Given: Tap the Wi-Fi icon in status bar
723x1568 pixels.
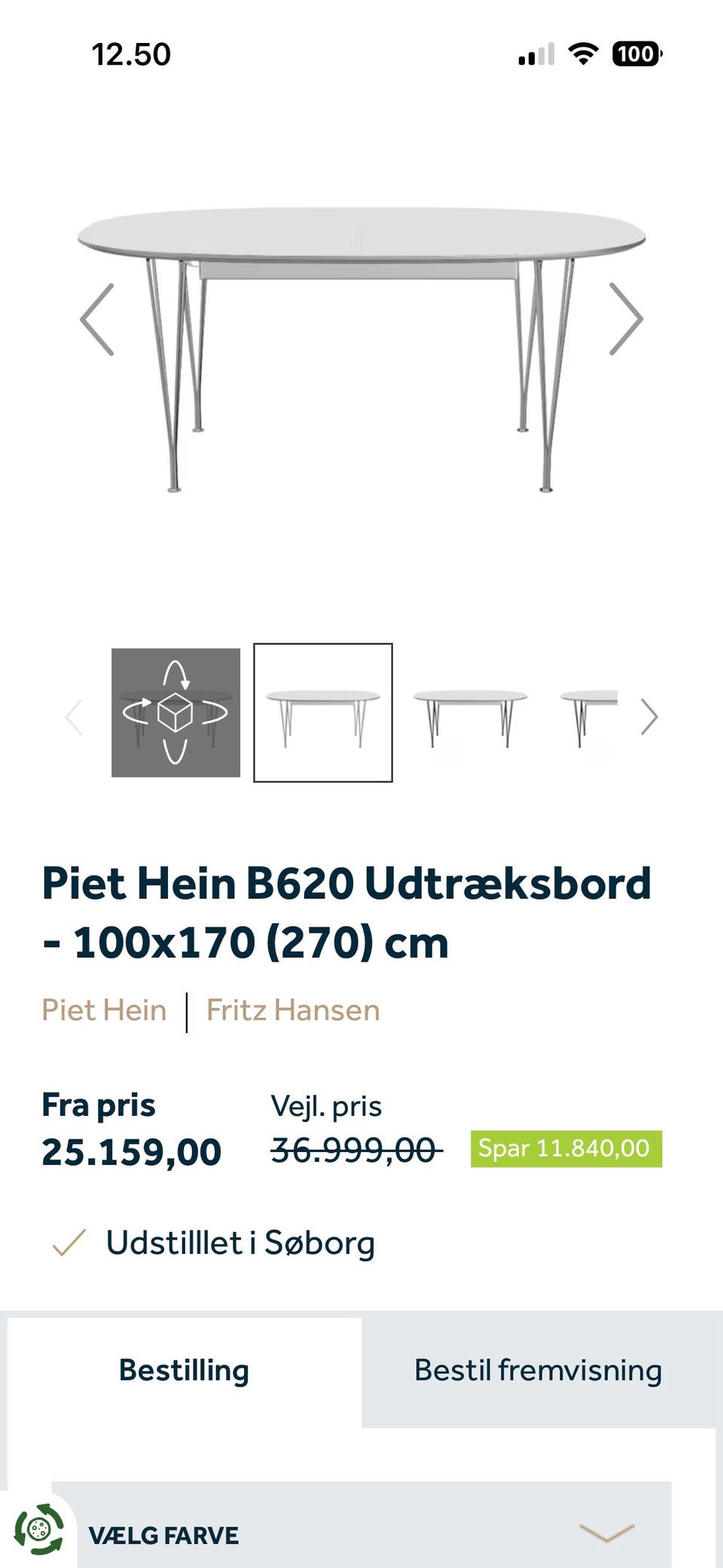Looking at the screenshot, I should click(x=584, y=53).
